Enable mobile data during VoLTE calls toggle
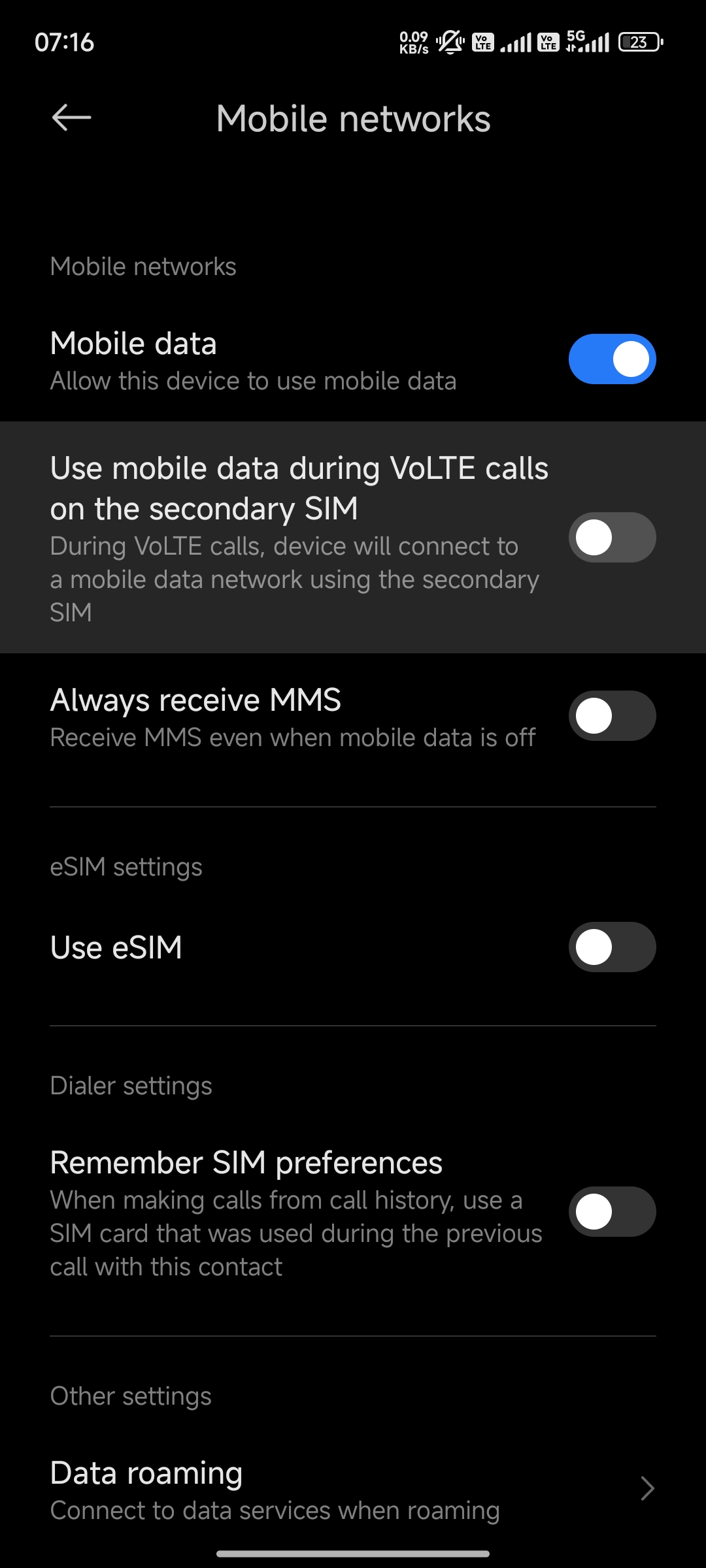The image size is (706, 1568). [612, 537]
